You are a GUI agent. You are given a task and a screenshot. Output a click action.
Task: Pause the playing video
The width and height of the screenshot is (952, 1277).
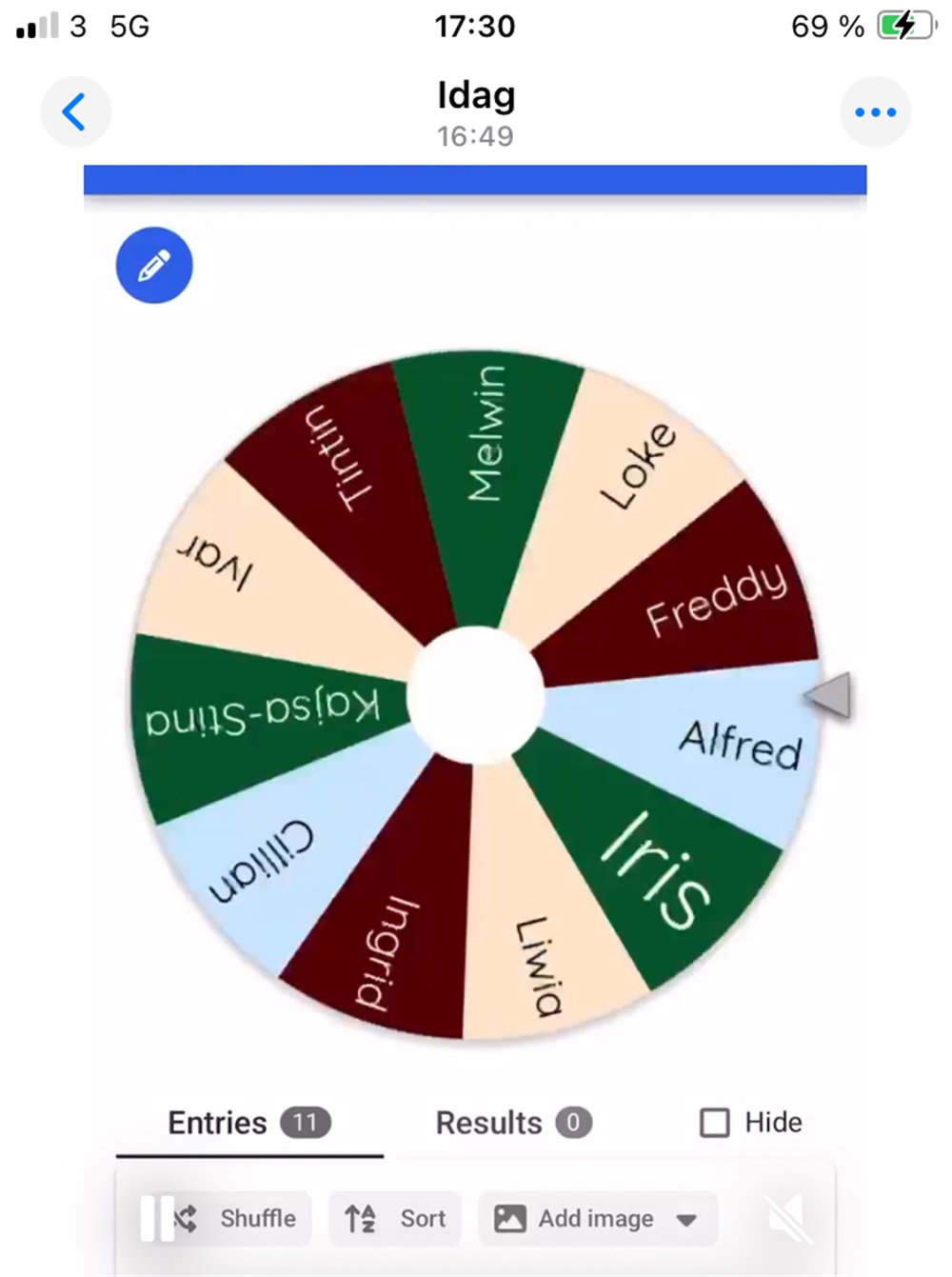click(x=157, y=1218)
